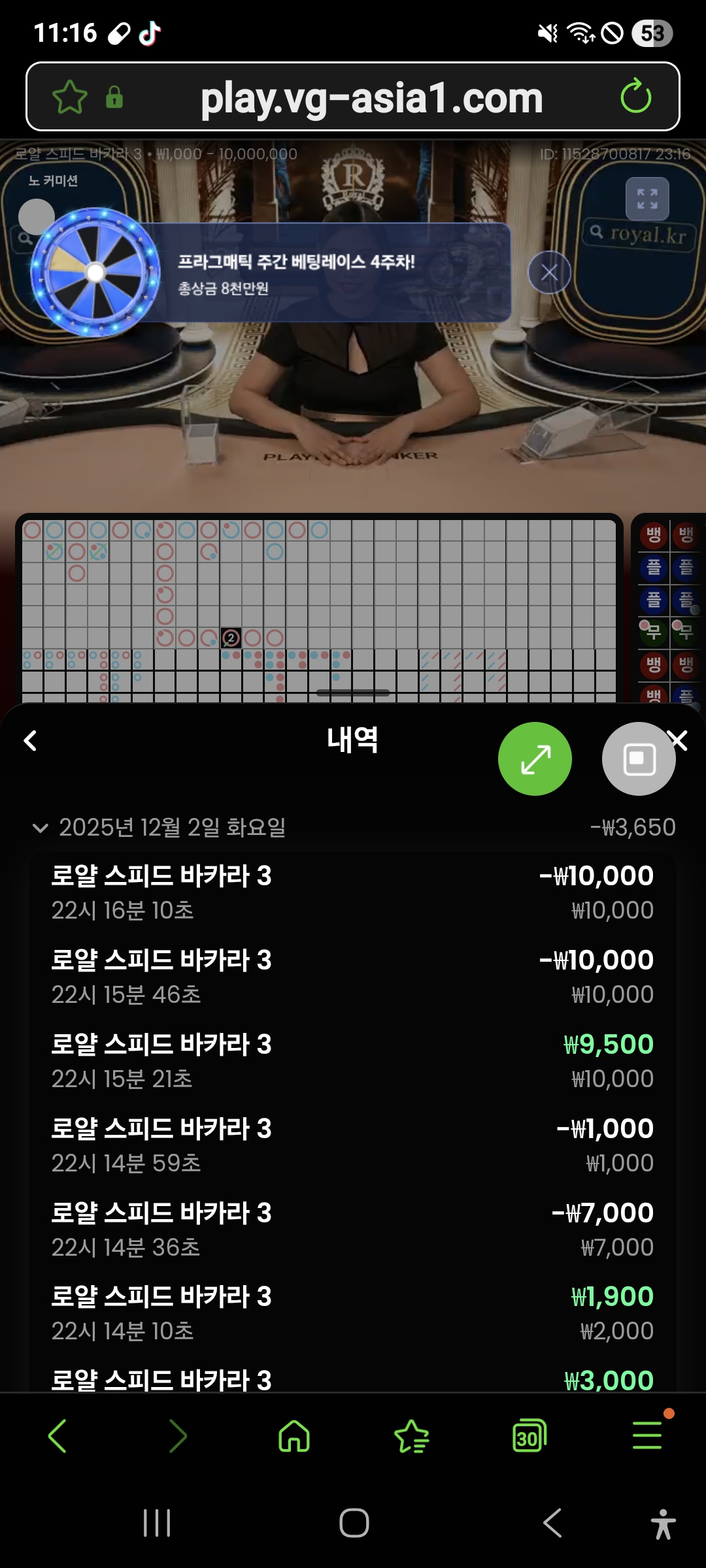706x1568 pixels.
Task: Tap the play.vg-asia1.com address field
Action: point(371,99)
